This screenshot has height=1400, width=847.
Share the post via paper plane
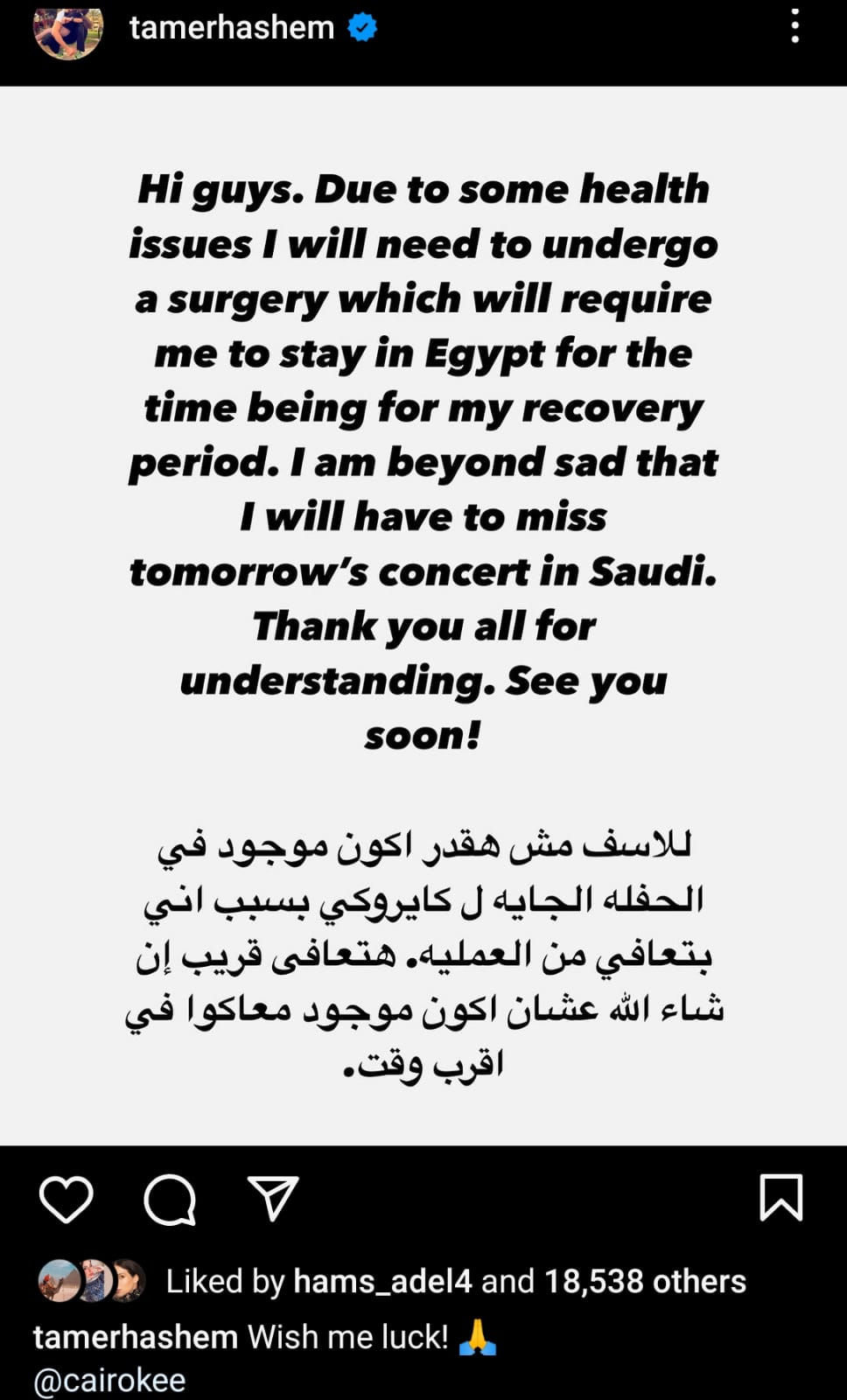(273, 1199)
